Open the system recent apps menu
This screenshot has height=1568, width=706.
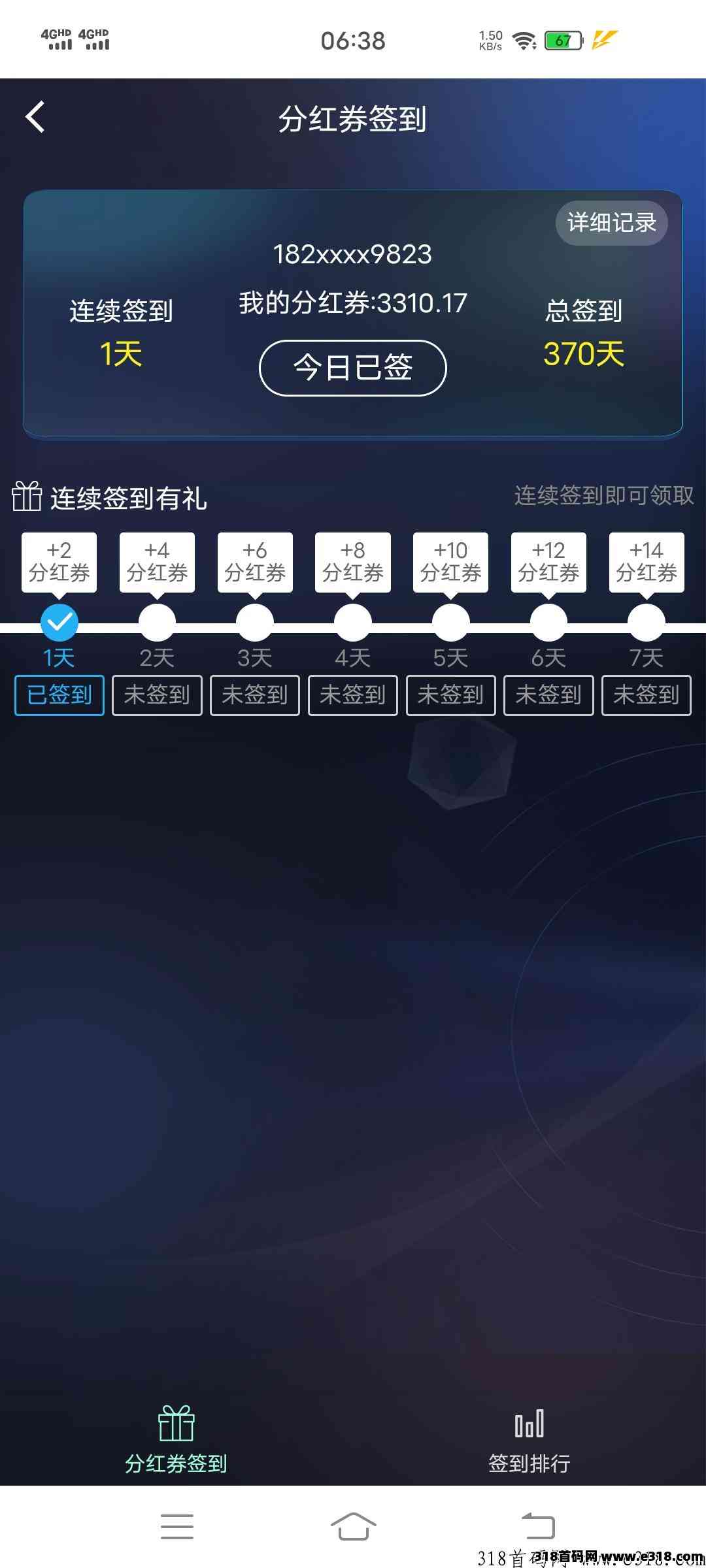[176, 1526]
